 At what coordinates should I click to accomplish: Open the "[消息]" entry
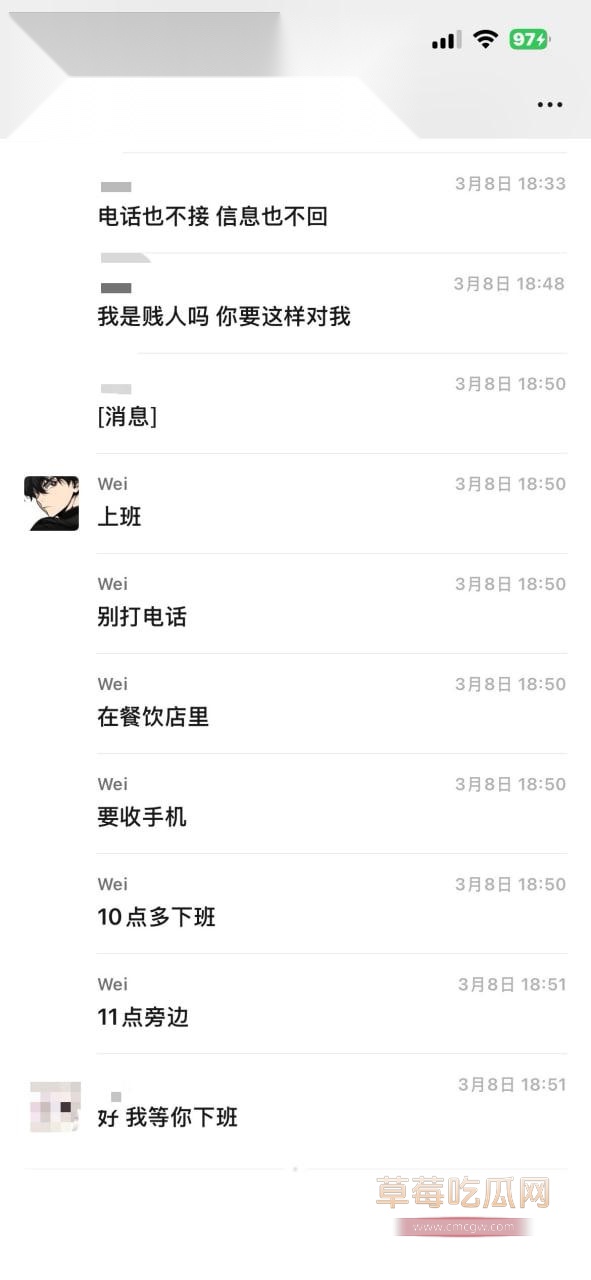point(127,416)
